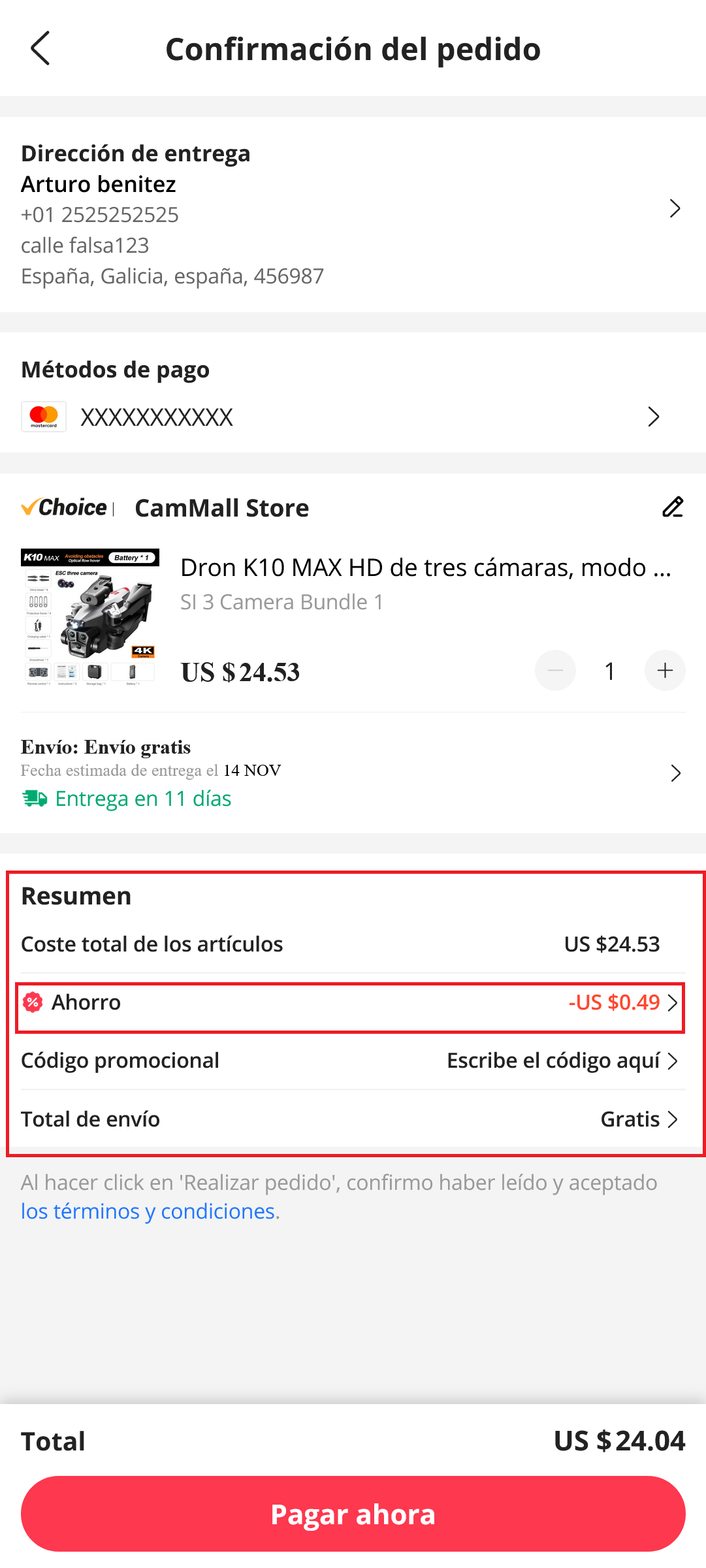Click the edit pencil for CamMall Store
The height and width of the screenshot is (1568, 706).
pos(673,507)
